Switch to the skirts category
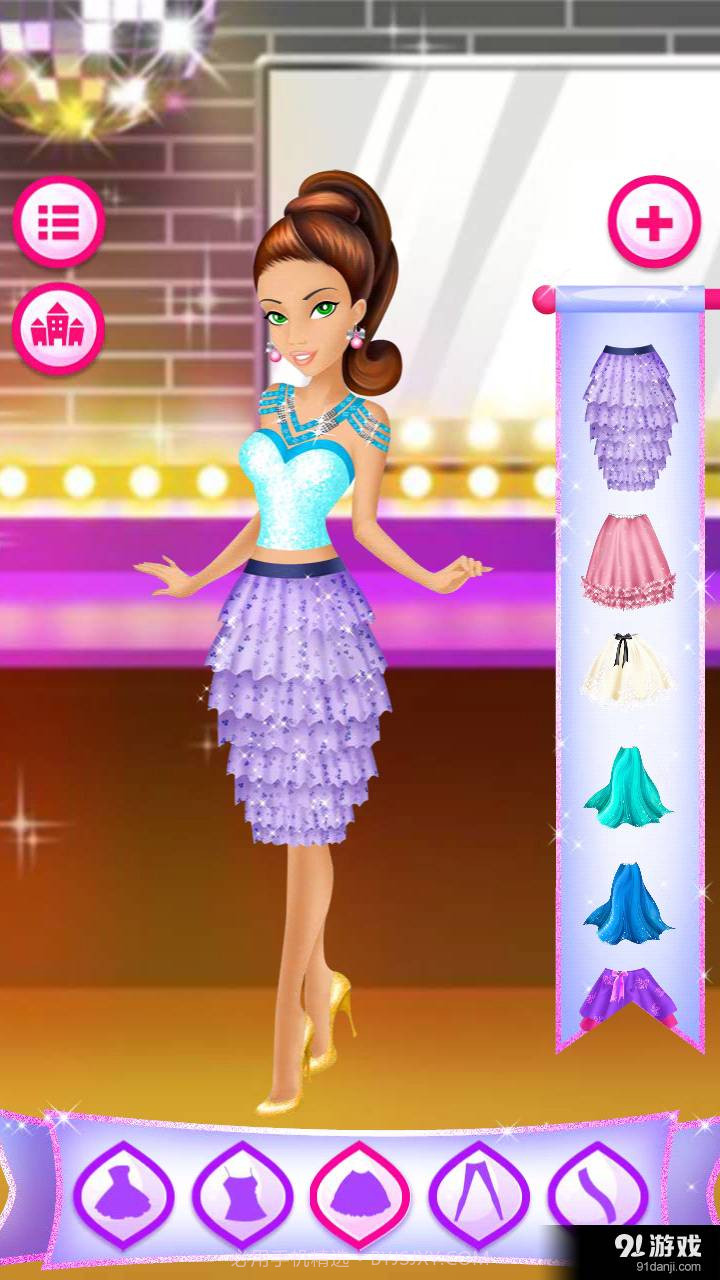Screen dimensions: 720x1280 360,1194
